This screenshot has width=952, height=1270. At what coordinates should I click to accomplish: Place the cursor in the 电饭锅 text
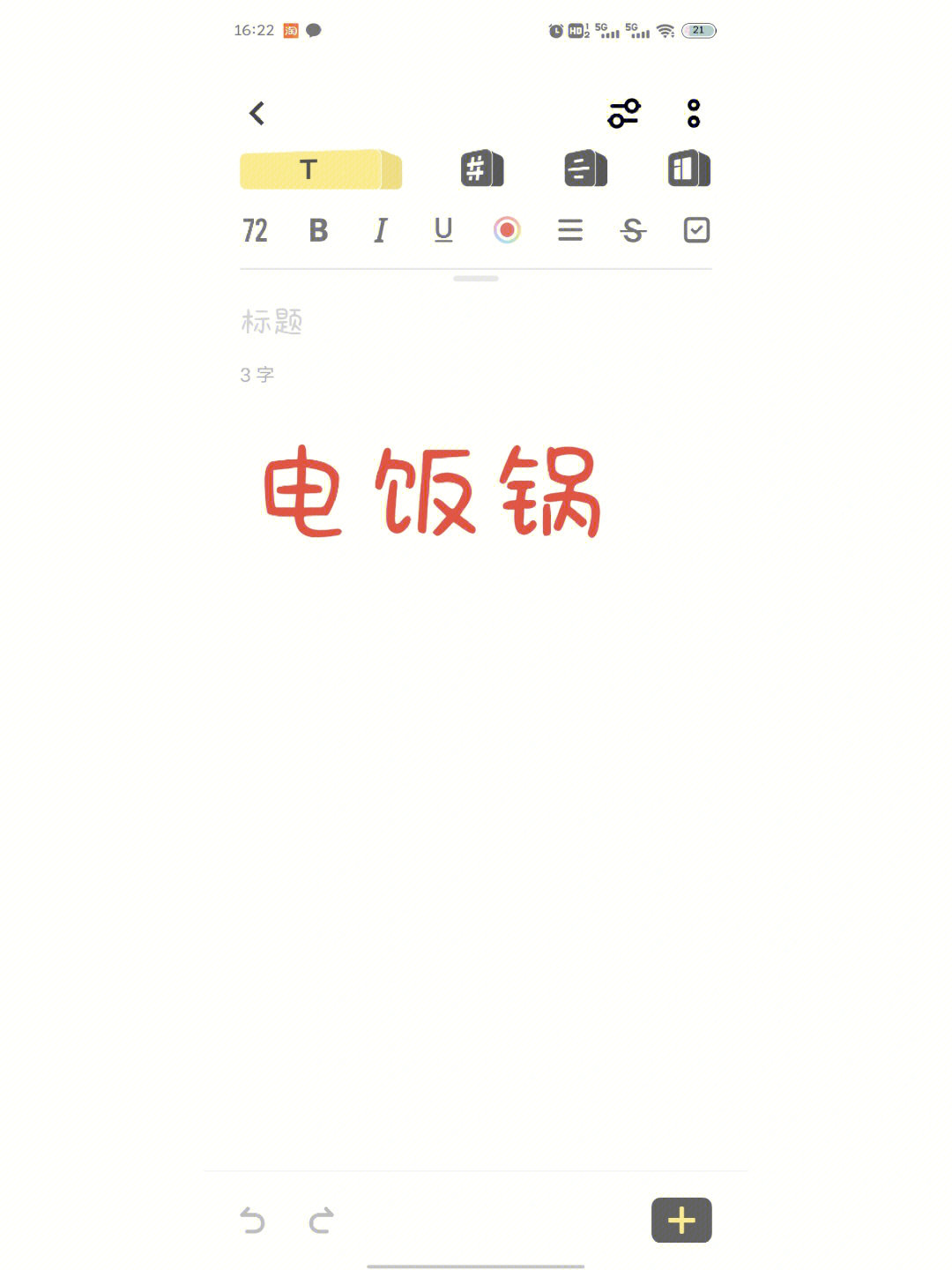432,492
